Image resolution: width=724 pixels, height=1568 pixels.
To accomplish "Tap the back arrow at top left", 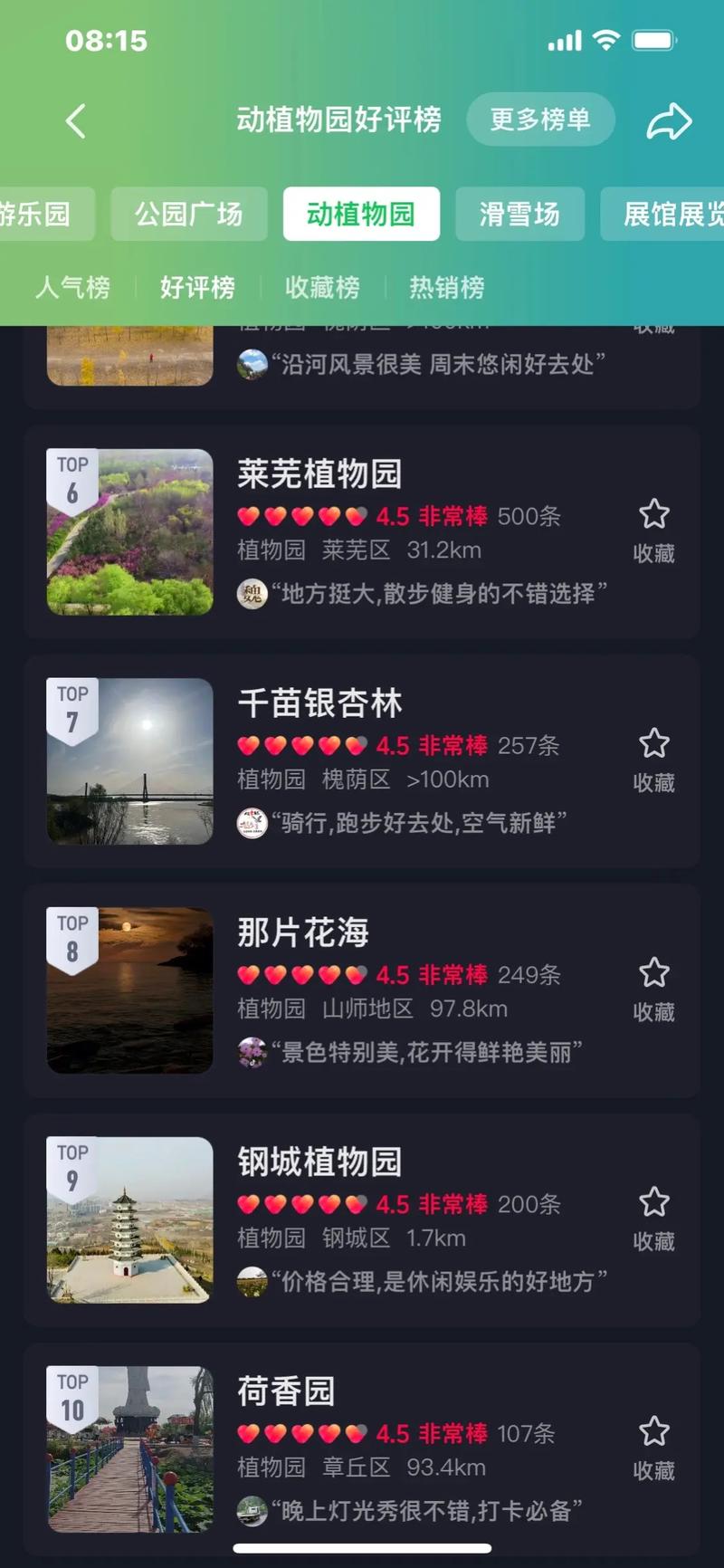I will click(x=75, y=120).
